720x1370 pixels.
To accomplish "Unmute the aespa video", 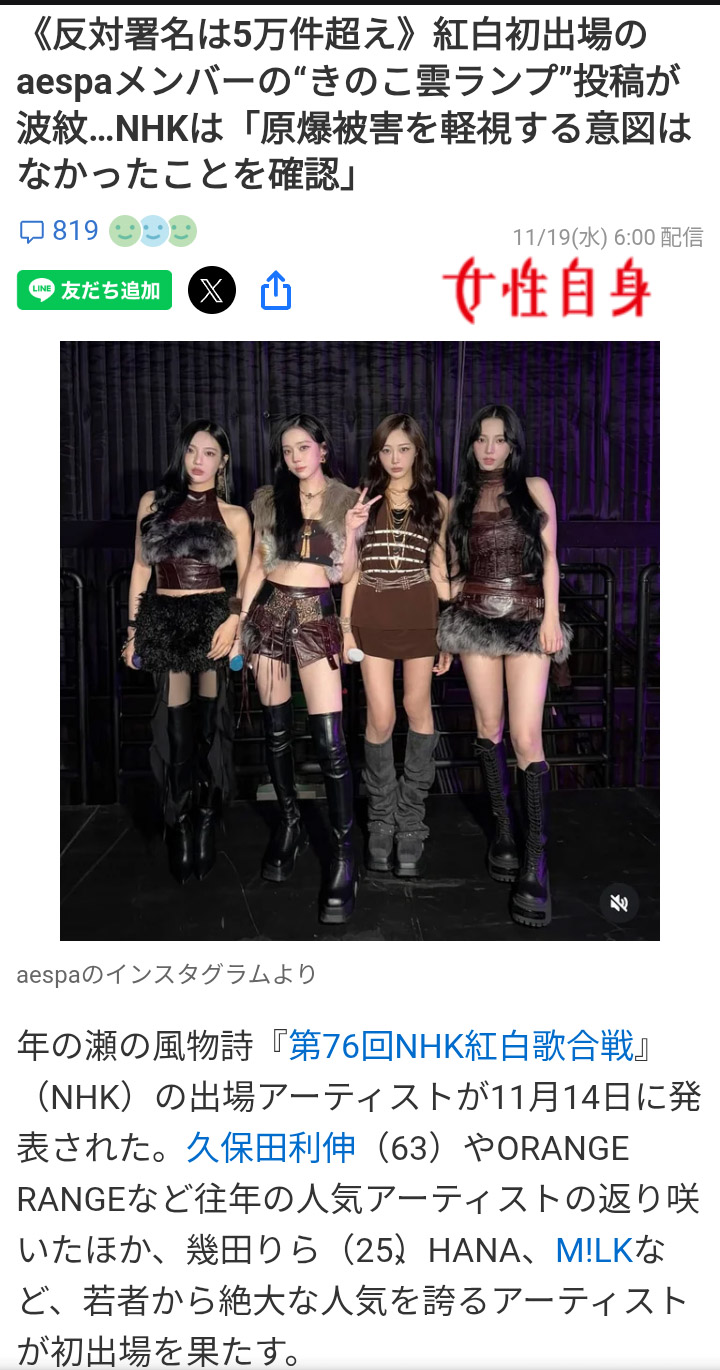I will point(619,903).
